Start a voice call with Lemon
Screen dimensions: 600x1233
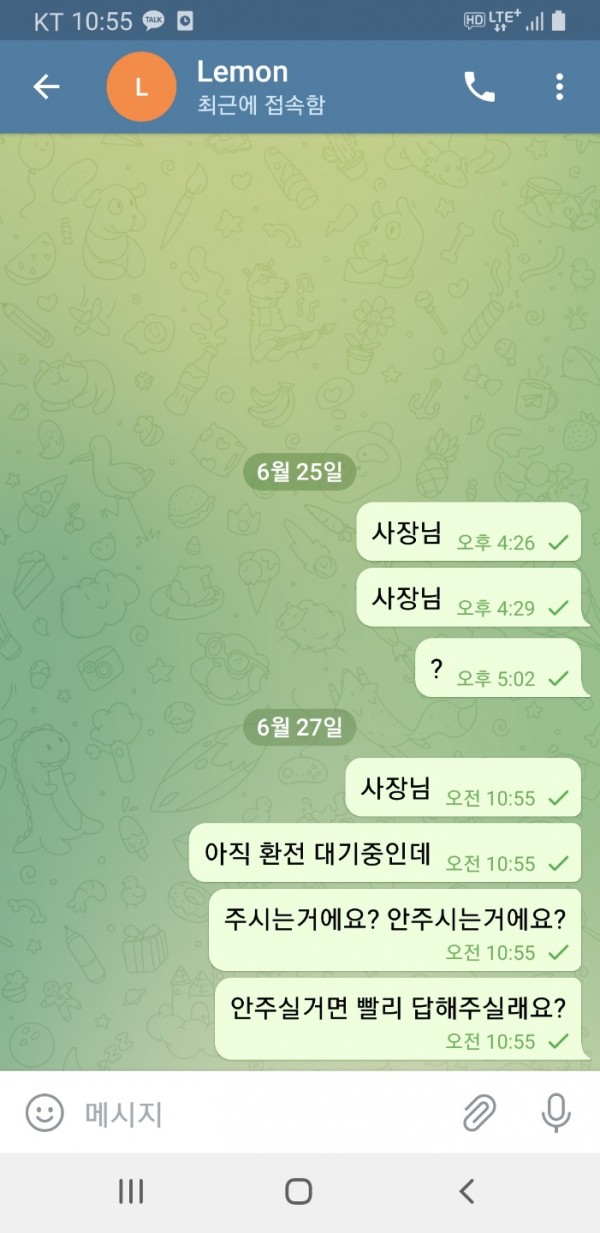479,87
